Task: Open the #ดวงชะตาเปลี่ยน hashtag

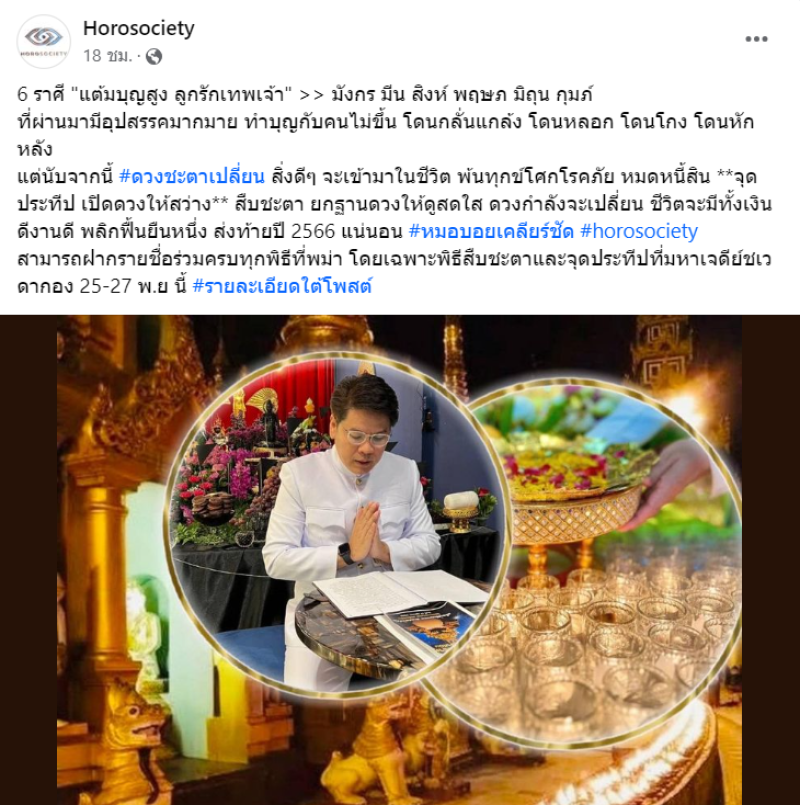Action: point(191,177)
